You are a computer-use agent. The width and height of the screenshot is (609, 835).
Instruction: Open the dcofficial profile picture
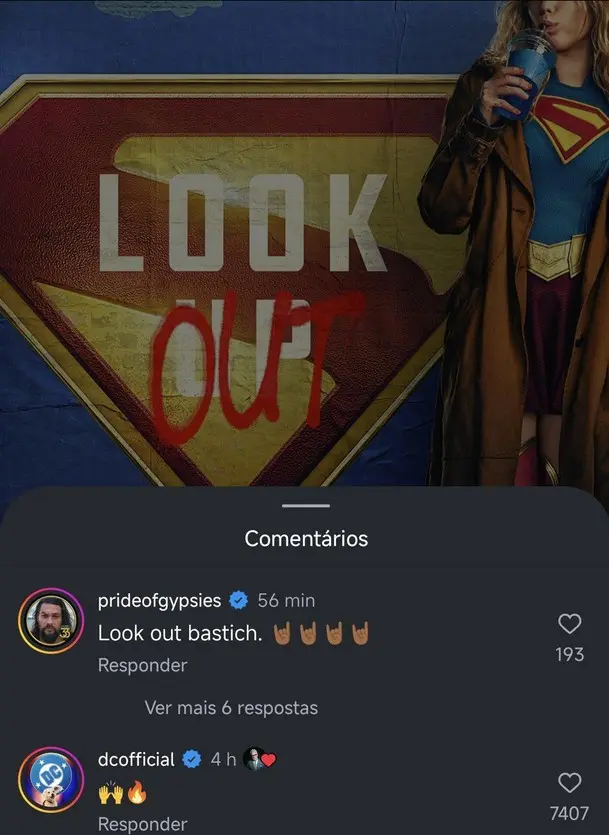[50, 779]
